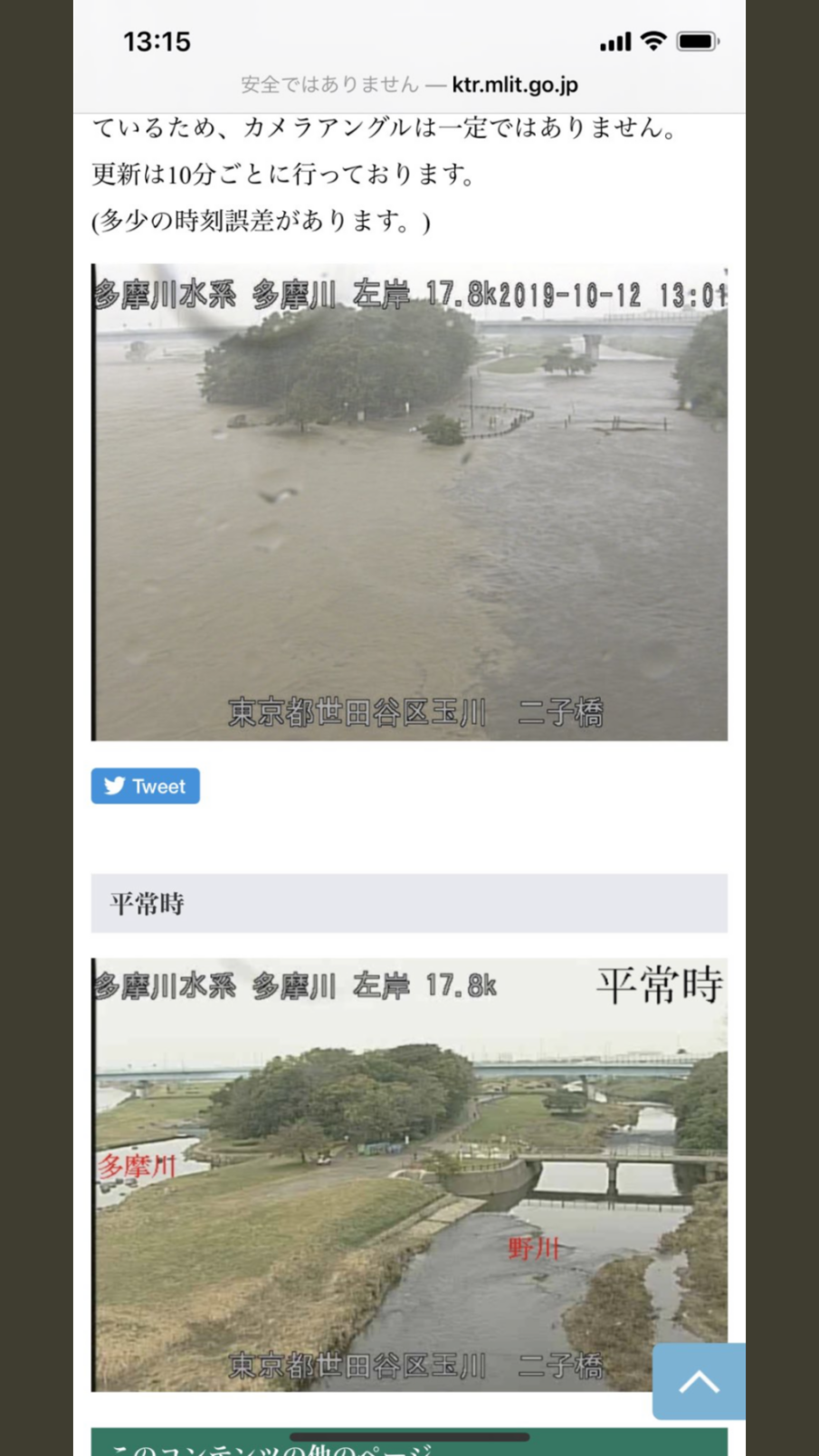Share the page with the Tweet button
The height and width of the screenshot is (1456, 819).
click(145, 786)
